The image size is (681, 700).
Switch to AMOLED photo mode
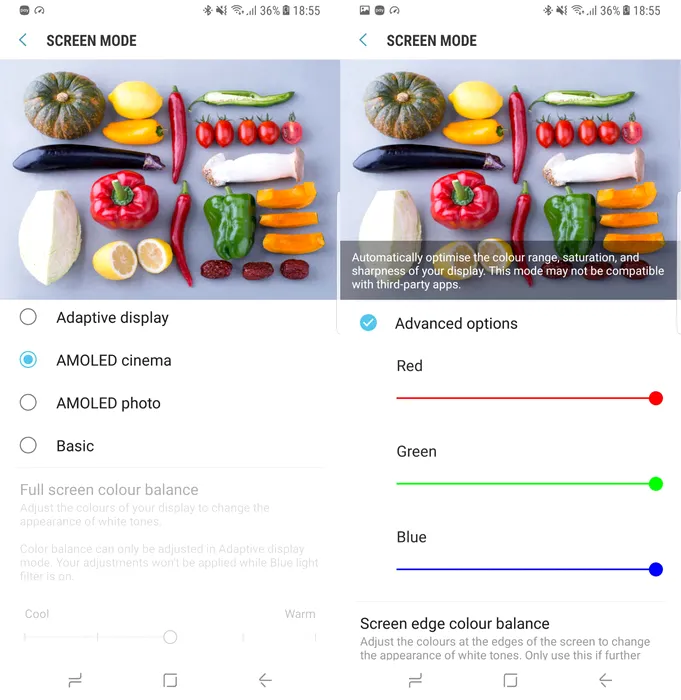coord(29,403)
